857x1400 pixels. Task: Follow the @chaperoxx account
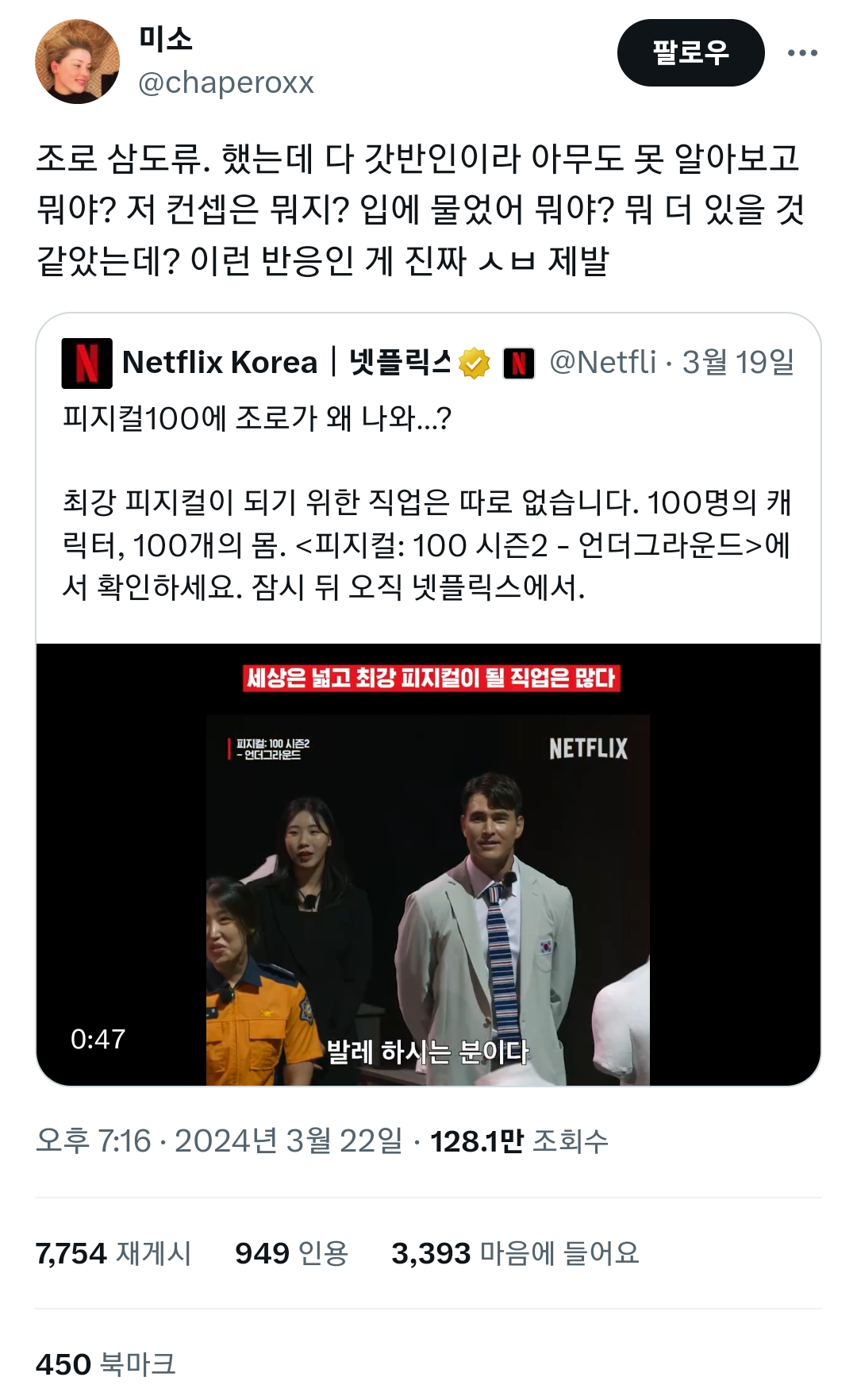[x=690, y=53]
